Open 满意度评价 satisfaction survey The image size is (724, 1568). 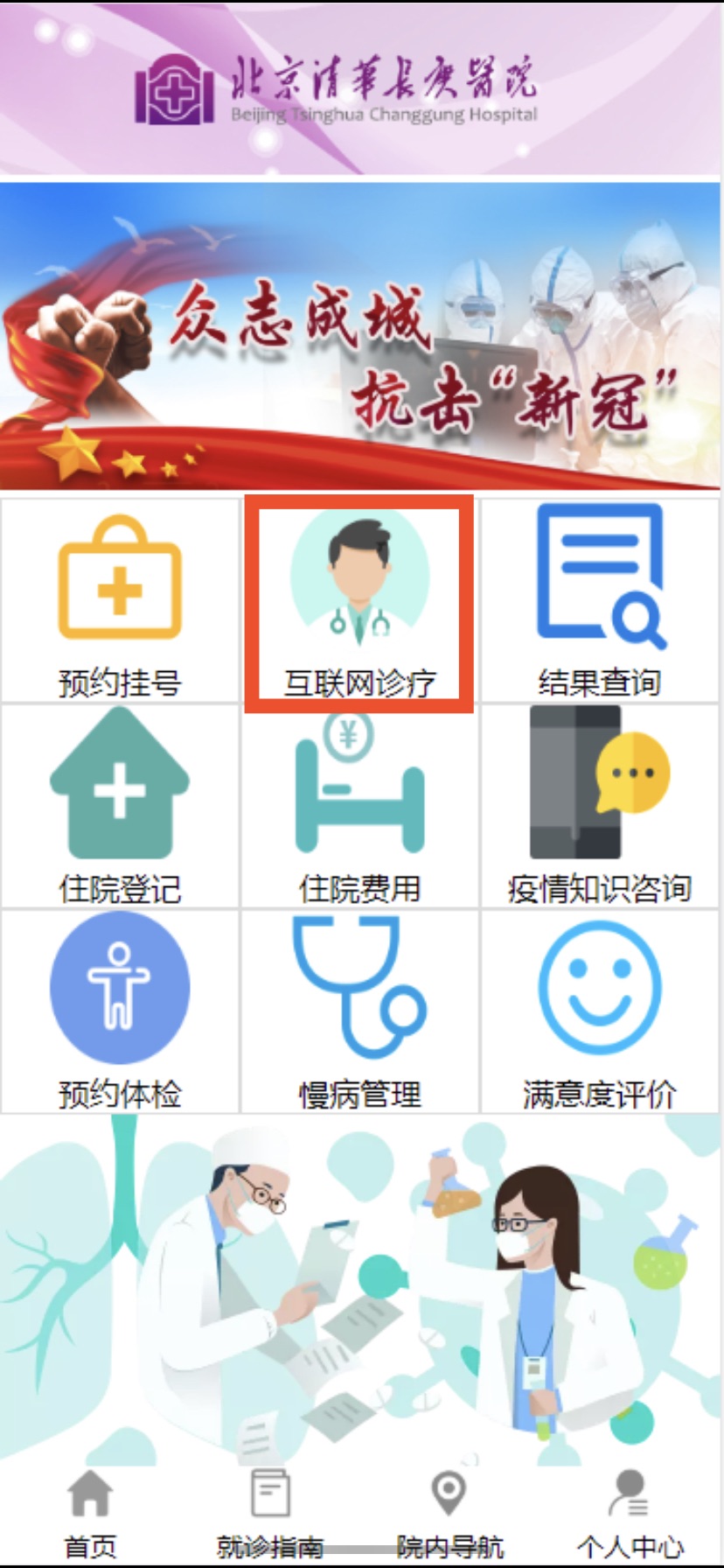[x=600, y=1012]
